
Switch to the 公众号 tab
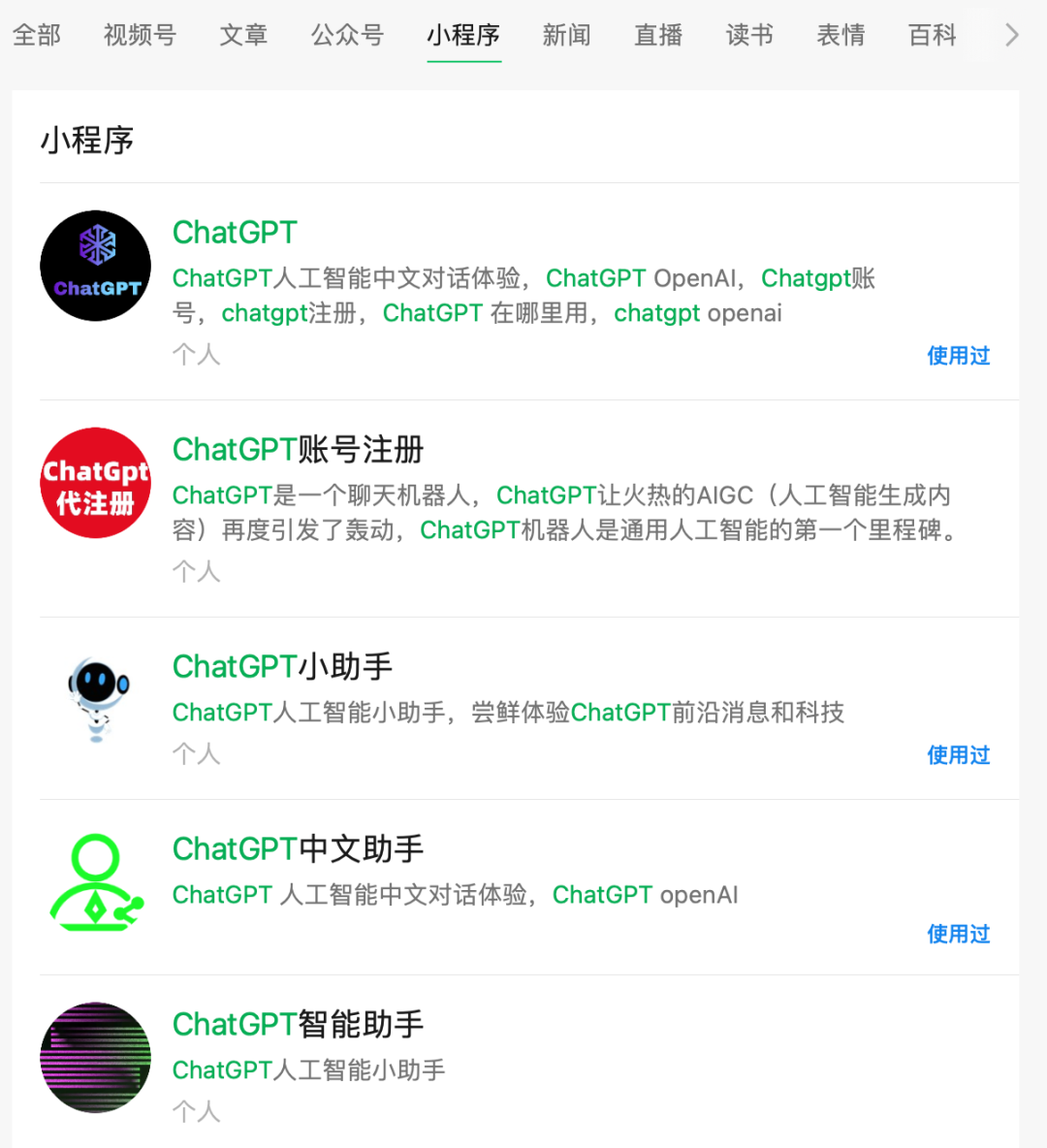point(347,36)
